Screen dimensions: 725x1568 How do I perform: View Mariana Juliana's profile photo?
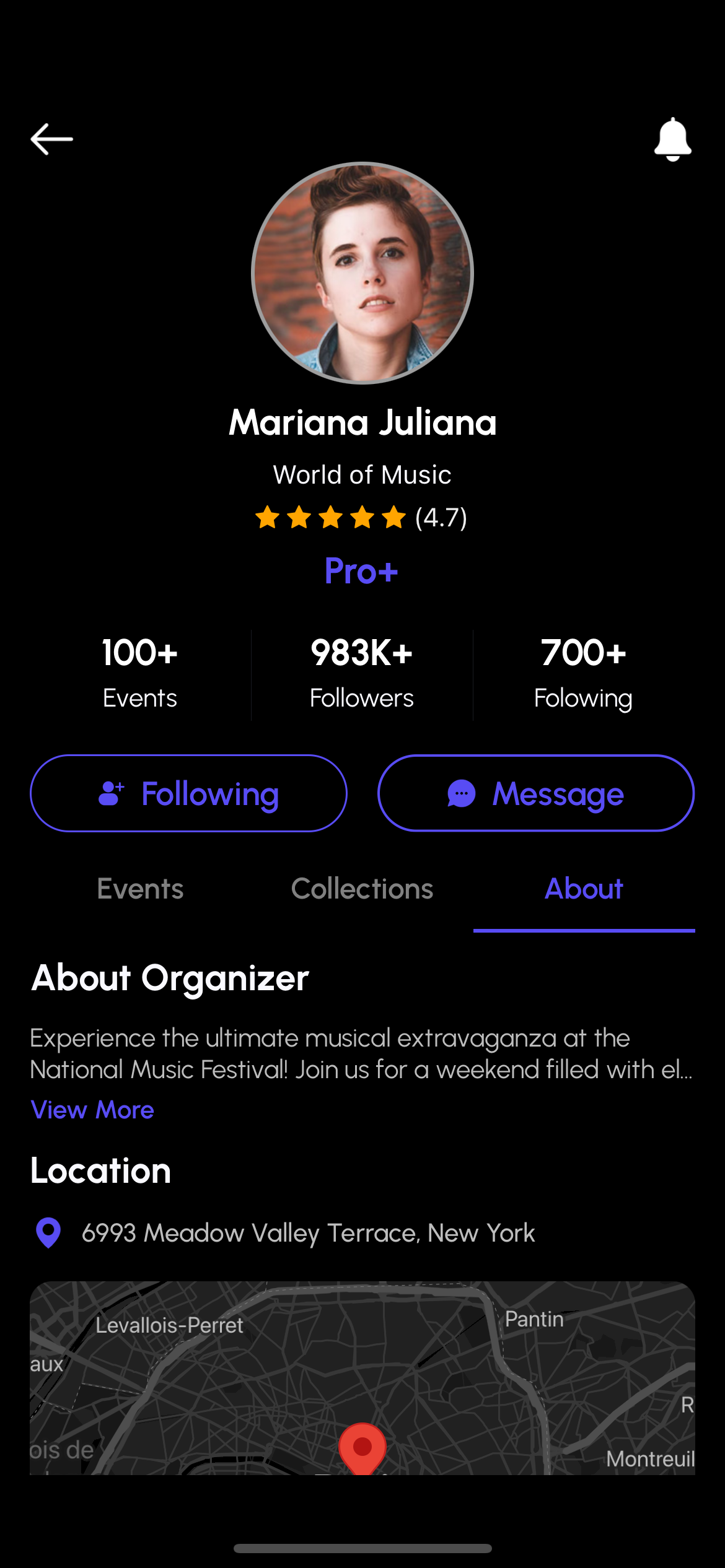[x=362, y=273]
